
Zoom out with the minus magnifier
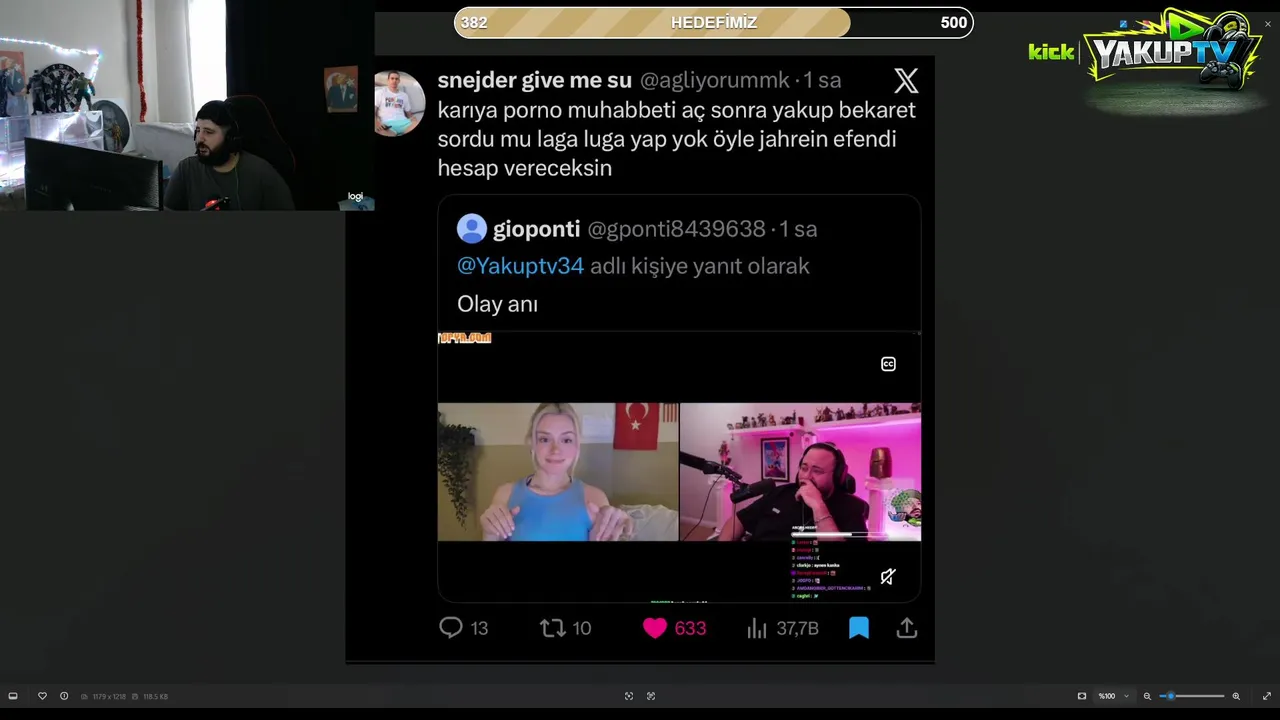1147,696
